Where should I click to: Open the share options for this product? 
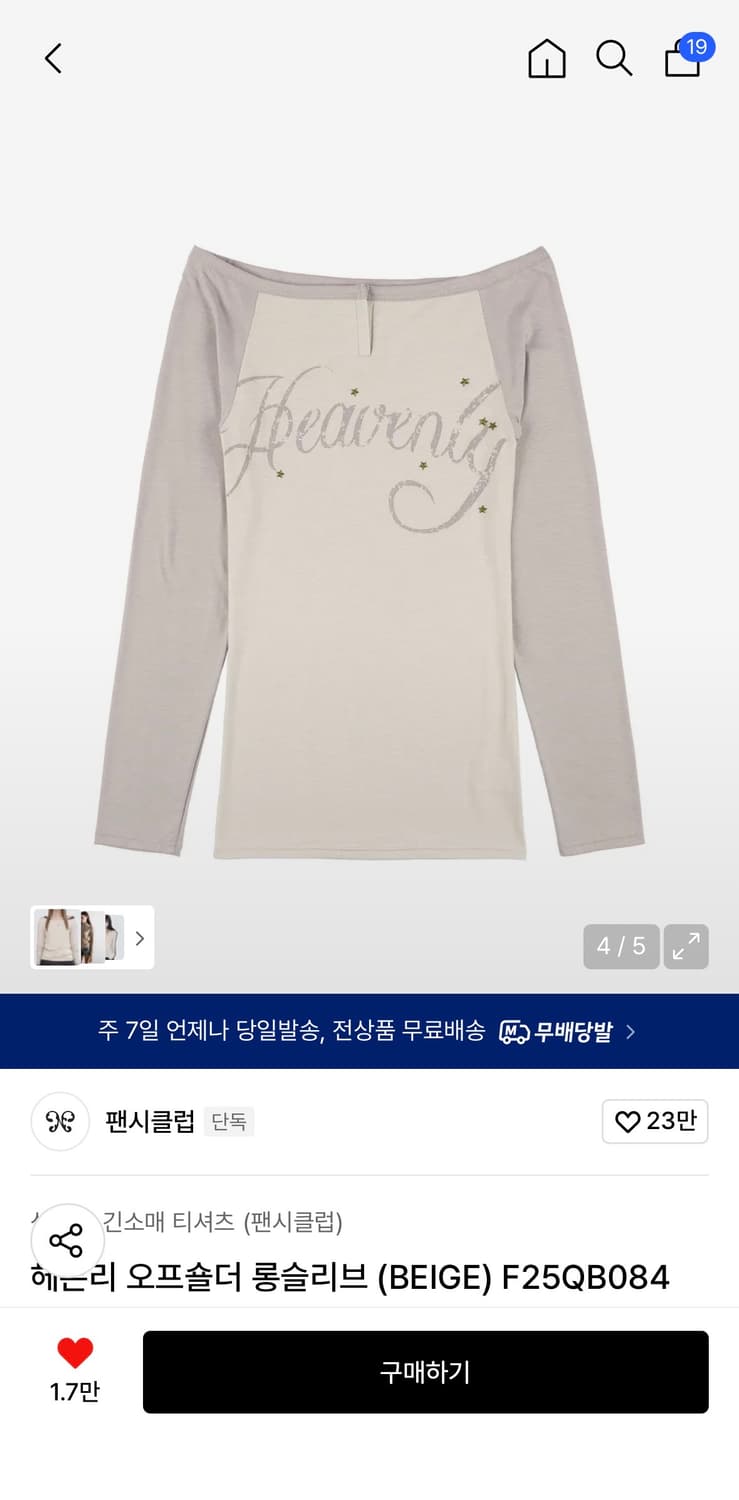67,1240
